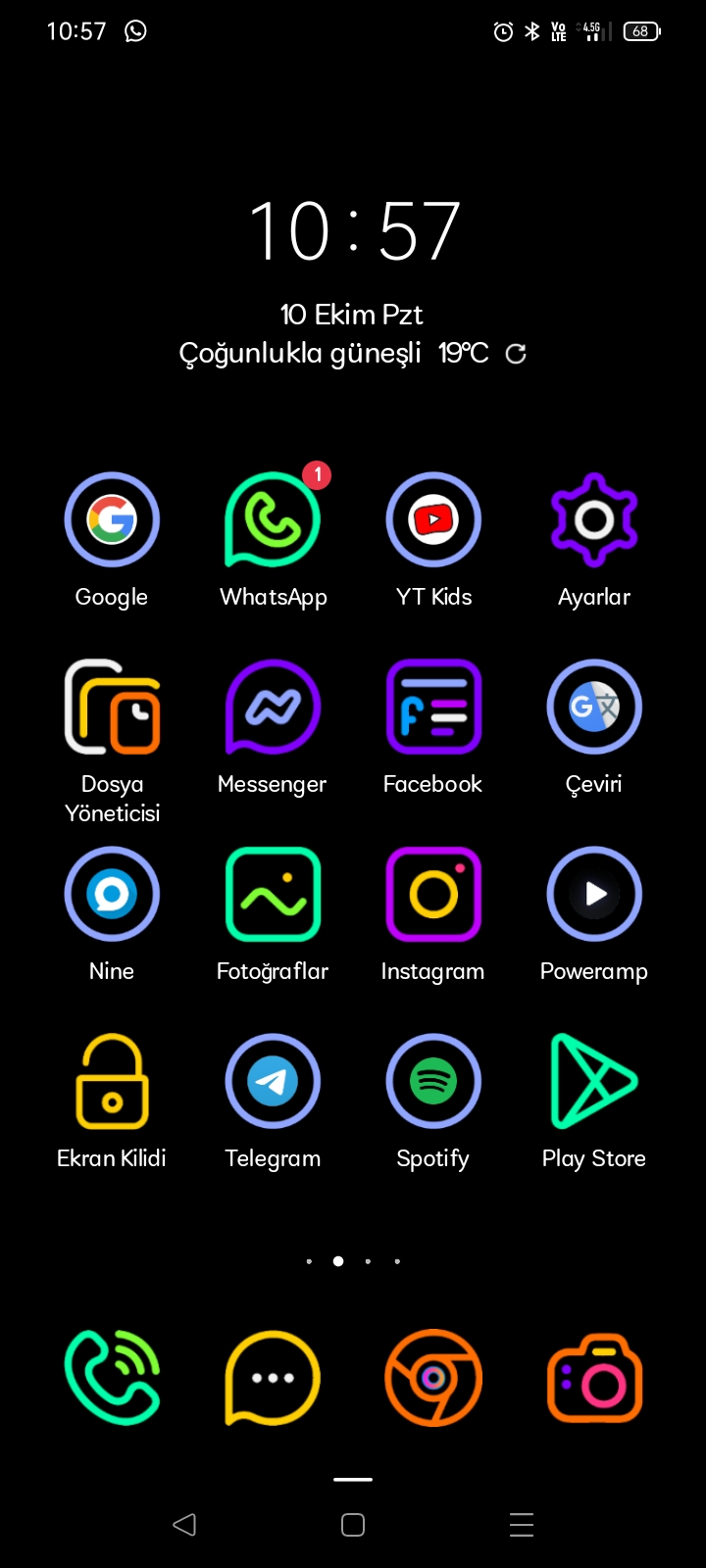Open Ayarlar settings app
Screen dimensions: 706x1568
(594, 520)
